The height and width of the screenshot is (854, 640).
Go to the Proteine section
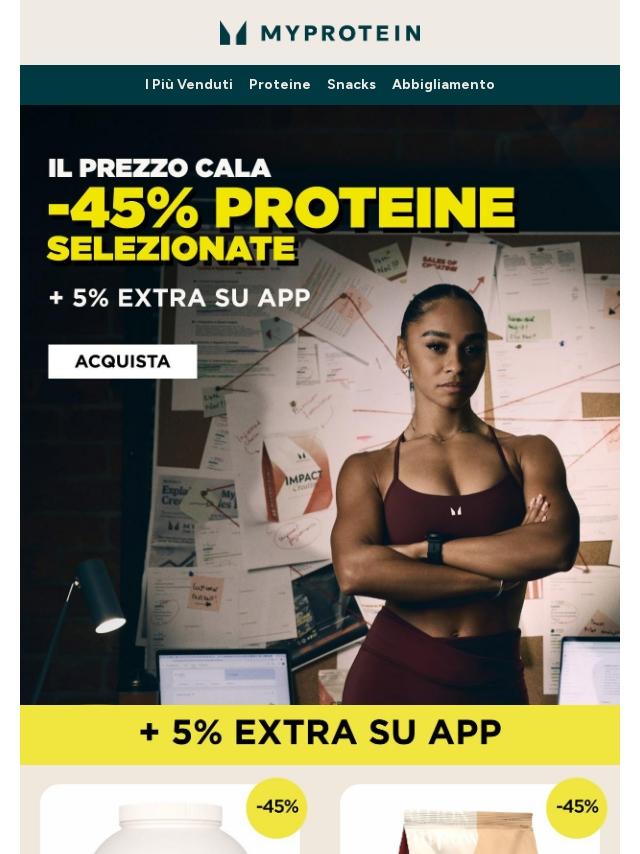click(x=280, y=85)
